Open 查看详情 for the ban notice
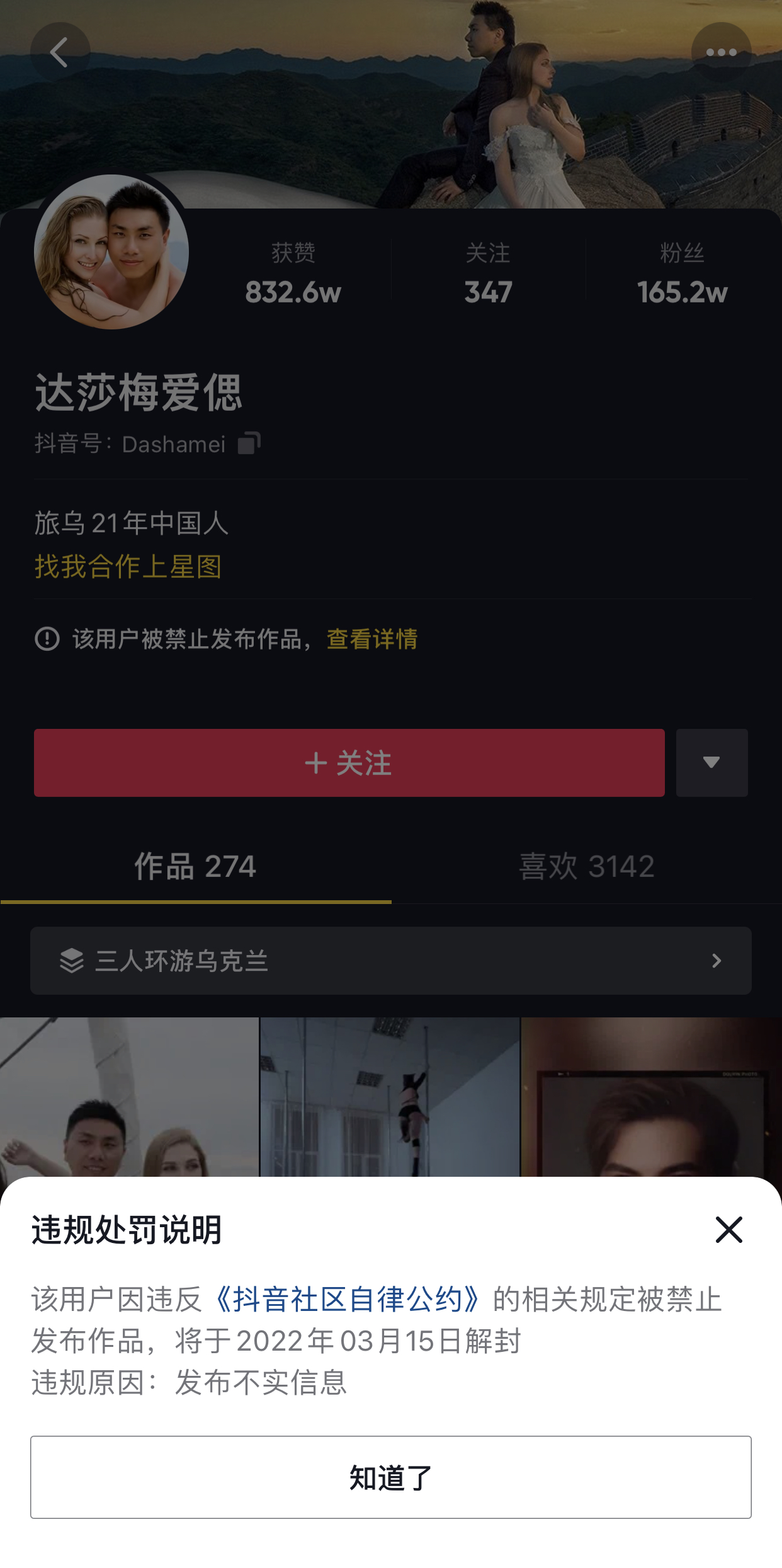 click(372, 639)
